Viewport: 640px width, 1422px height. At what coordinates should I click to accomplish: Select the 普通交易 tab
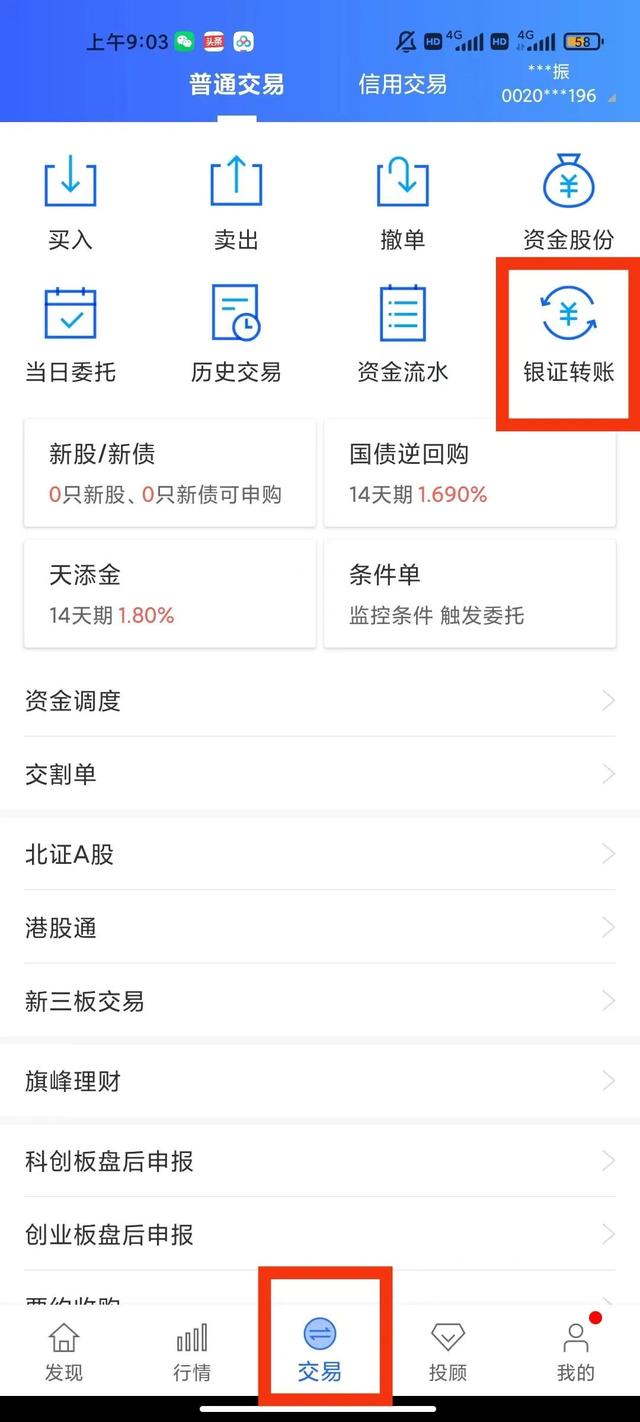237,85
